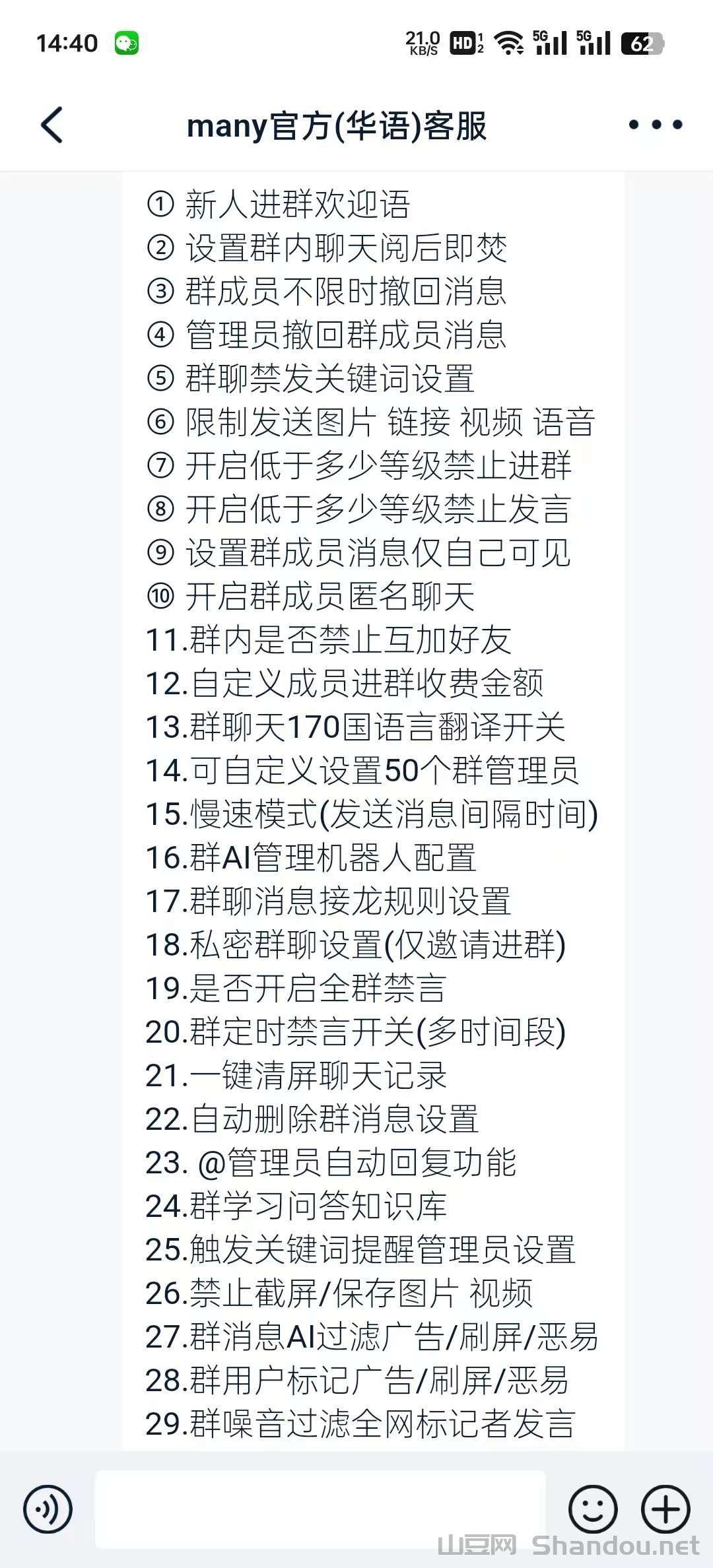Switch to voice message input
Screen dimensions: 713x1568
click(48, 1509)
